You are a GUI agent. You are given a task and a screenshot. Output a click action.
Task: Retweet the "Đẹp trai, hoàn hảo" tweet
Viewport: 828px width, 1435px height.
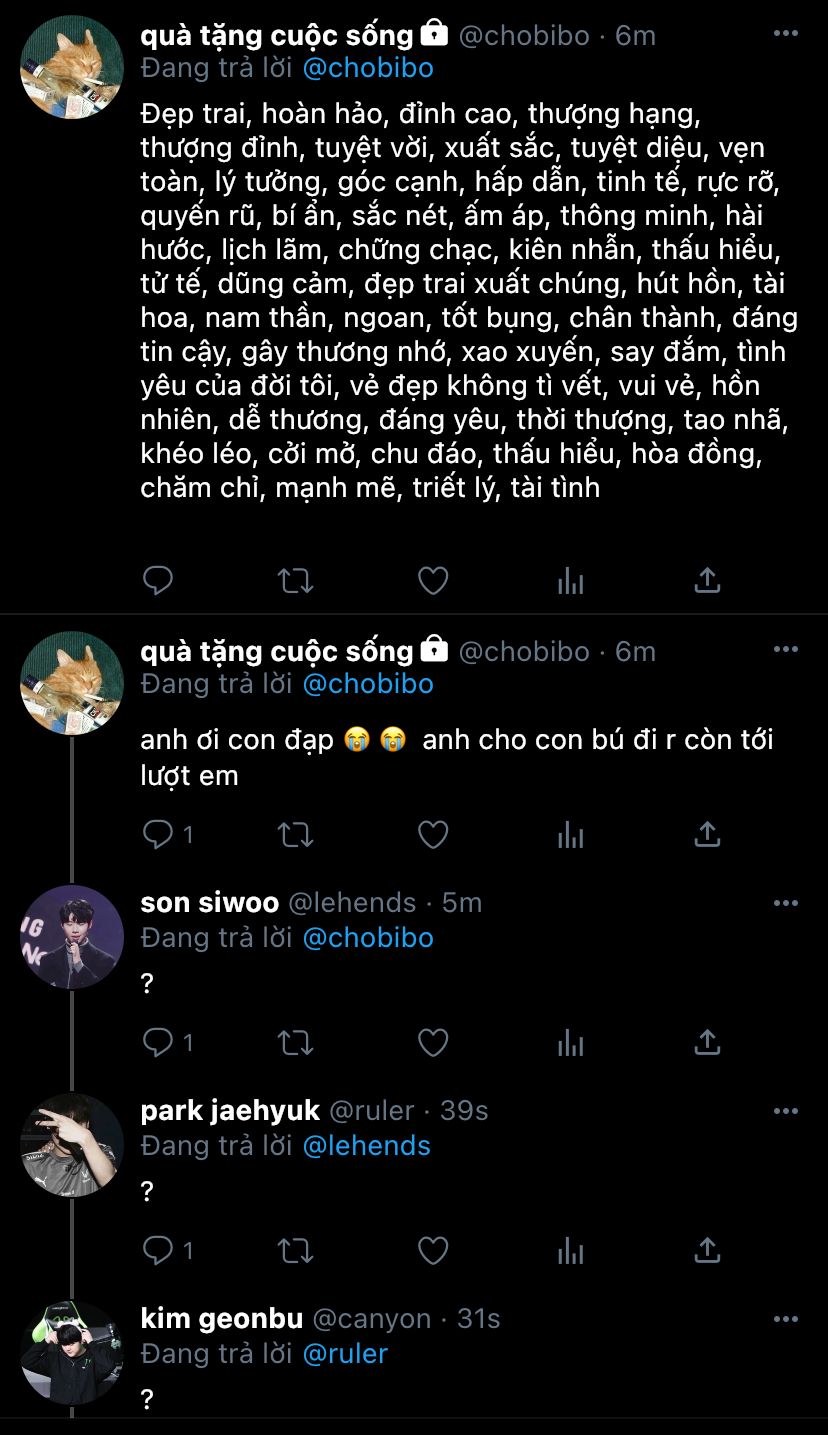(x=295, y=580)
